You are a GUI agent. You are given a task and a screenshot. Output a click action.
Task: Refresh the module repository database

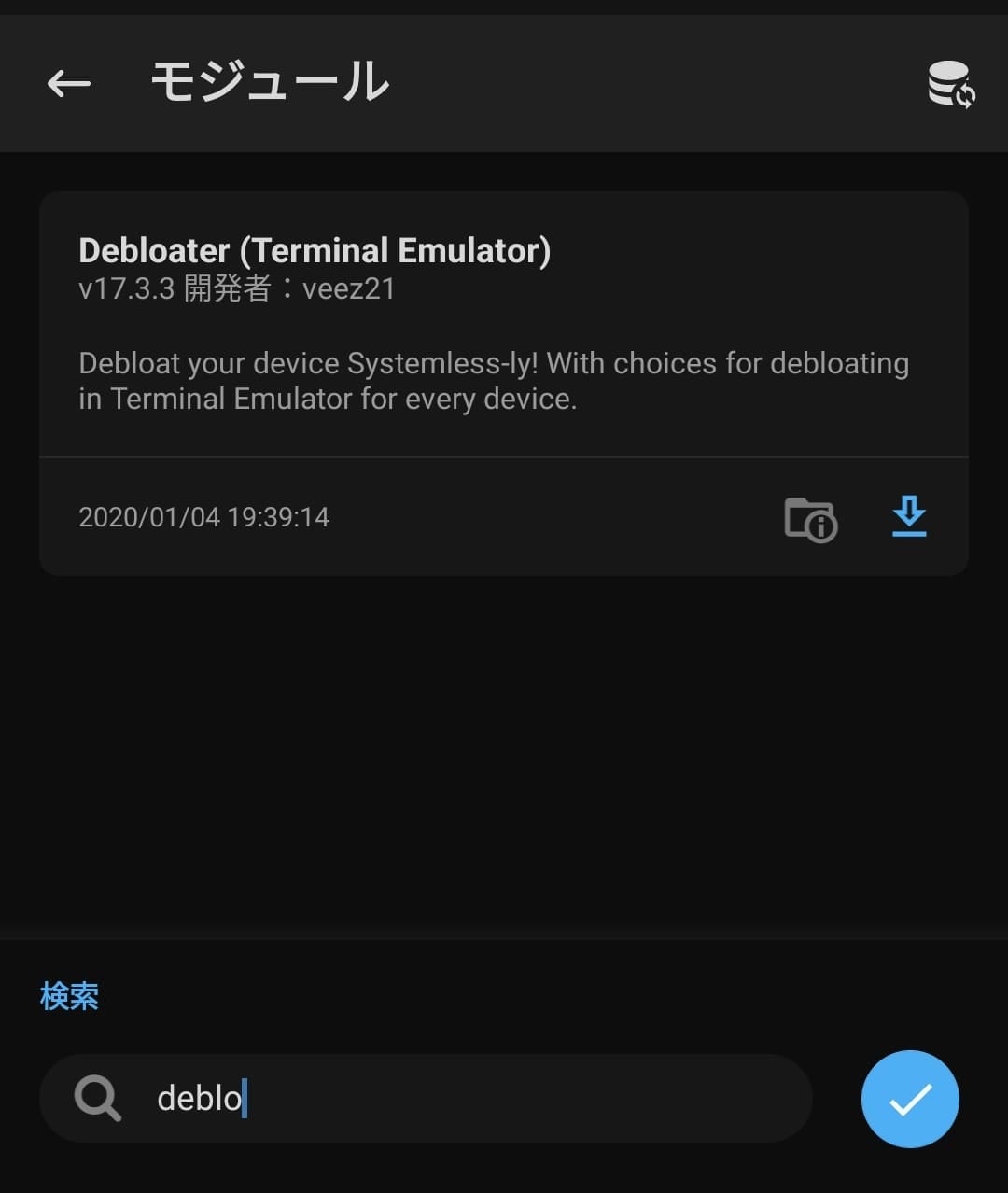pos(950,84)
